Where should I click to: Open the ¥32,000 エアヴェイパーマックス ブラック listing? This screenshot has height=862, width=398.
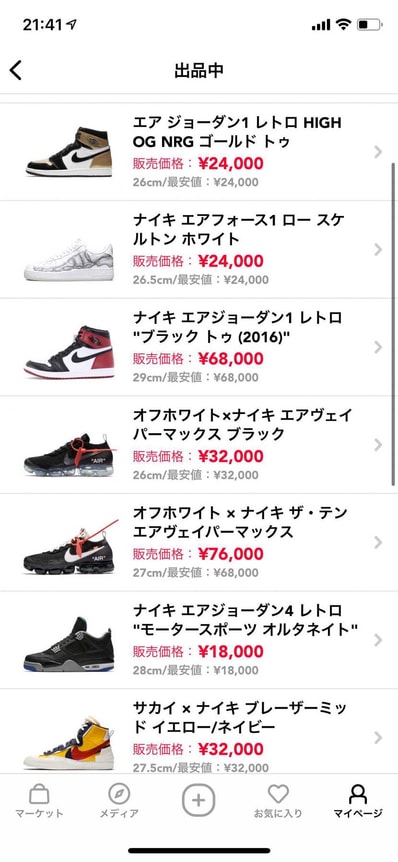coord(199,445)
